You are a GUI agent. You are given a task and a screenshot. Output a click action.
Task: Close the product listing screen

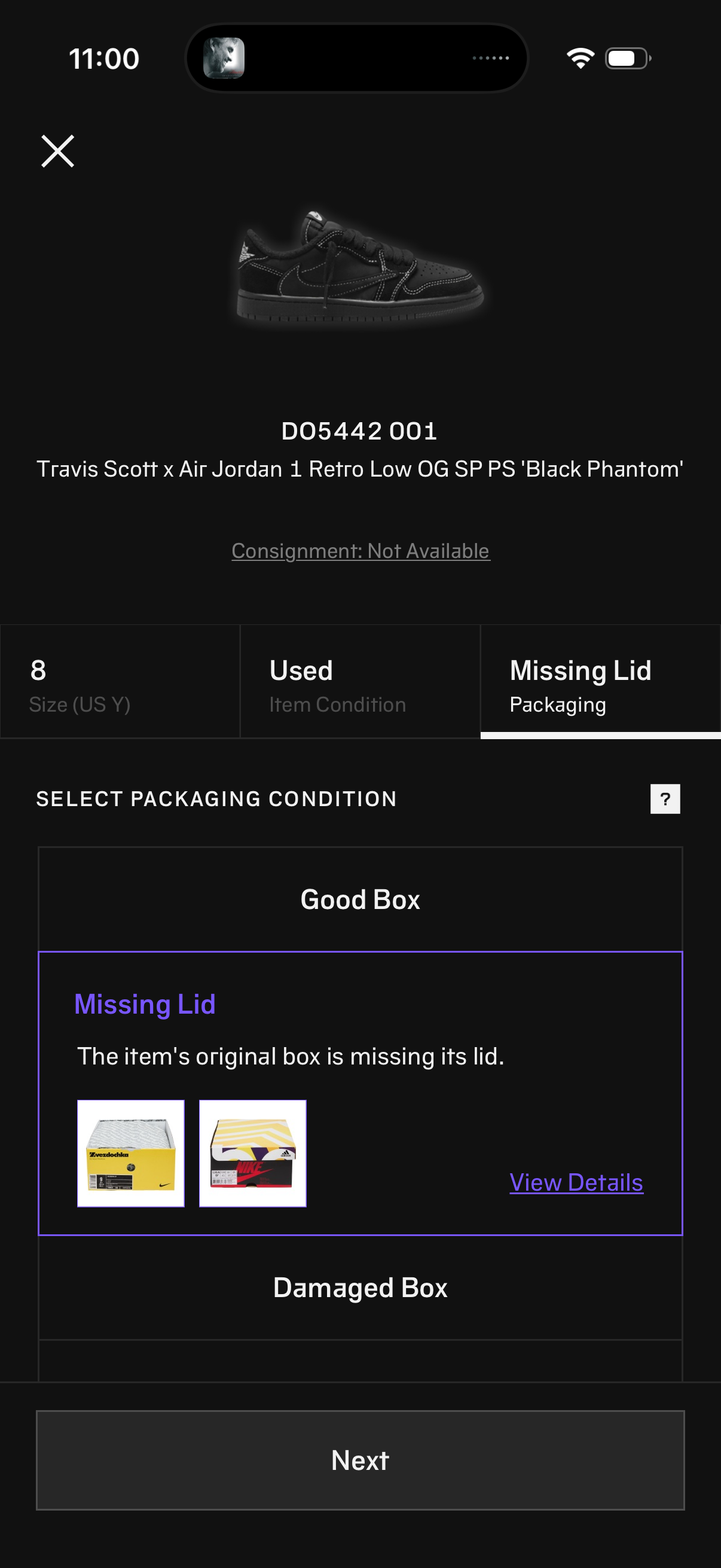(57, 150)
